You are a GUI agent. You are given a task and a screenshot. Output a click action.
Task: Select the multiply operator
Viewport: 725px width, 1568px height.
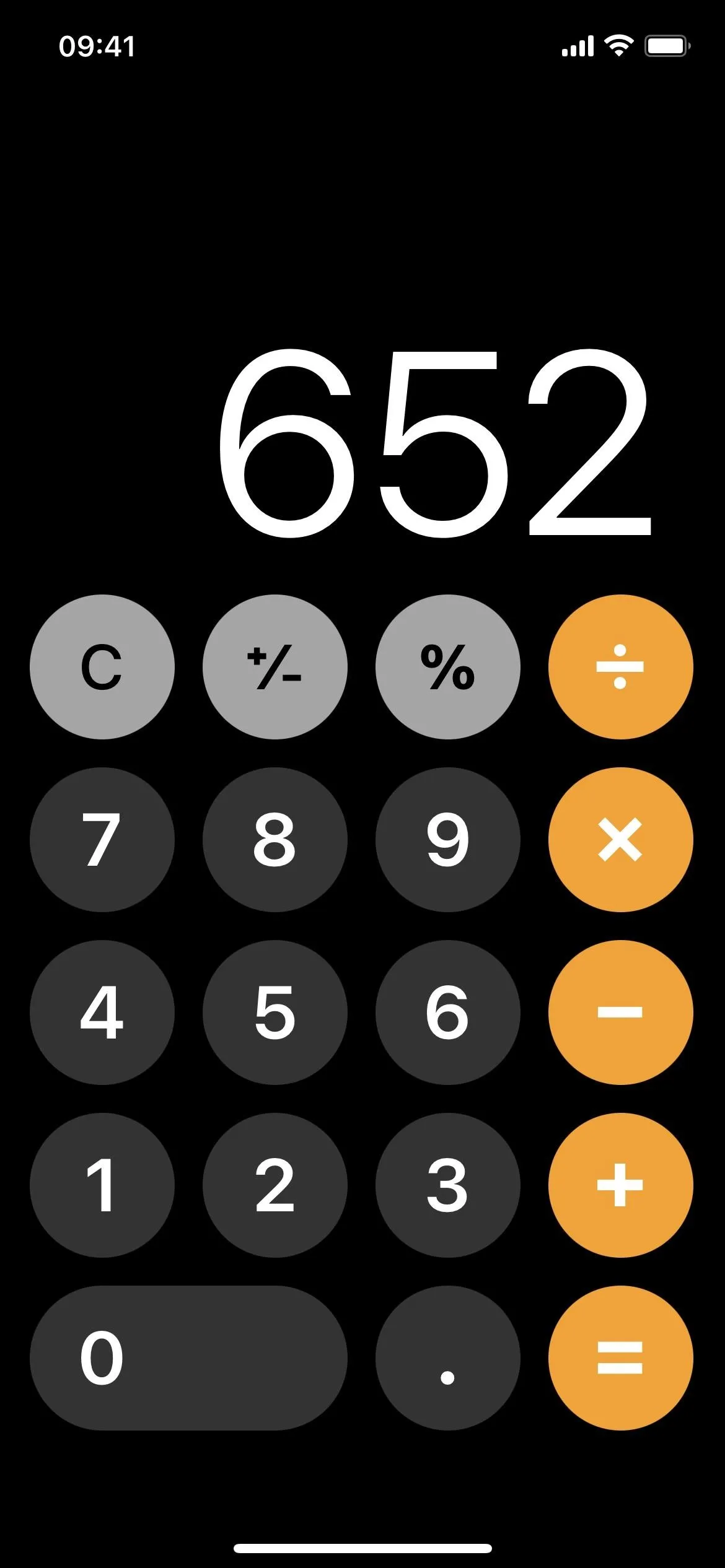[x=621, y=840]
